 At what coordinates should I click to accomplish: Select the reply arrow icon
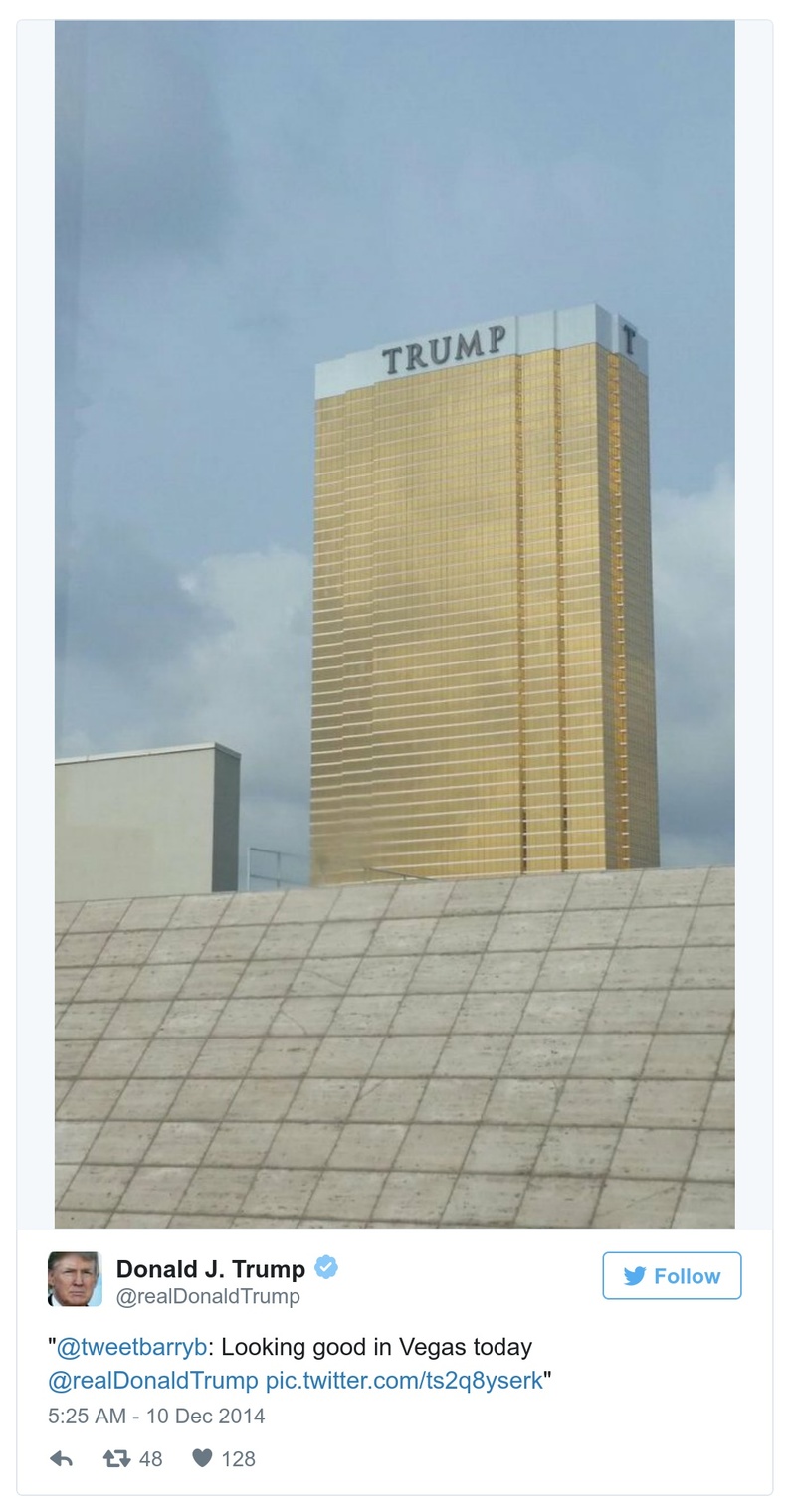(x=63, y=1459)
